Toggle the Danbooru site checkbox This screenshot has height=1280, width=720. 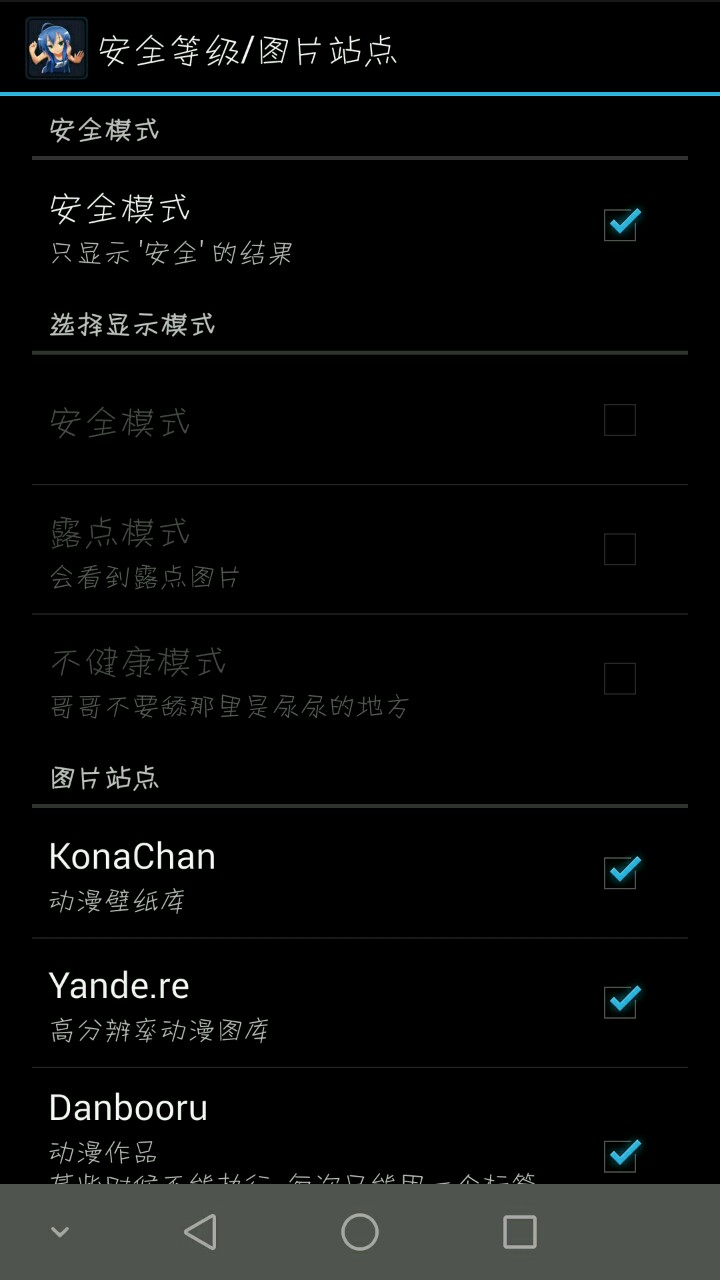tap(620, 1155)
